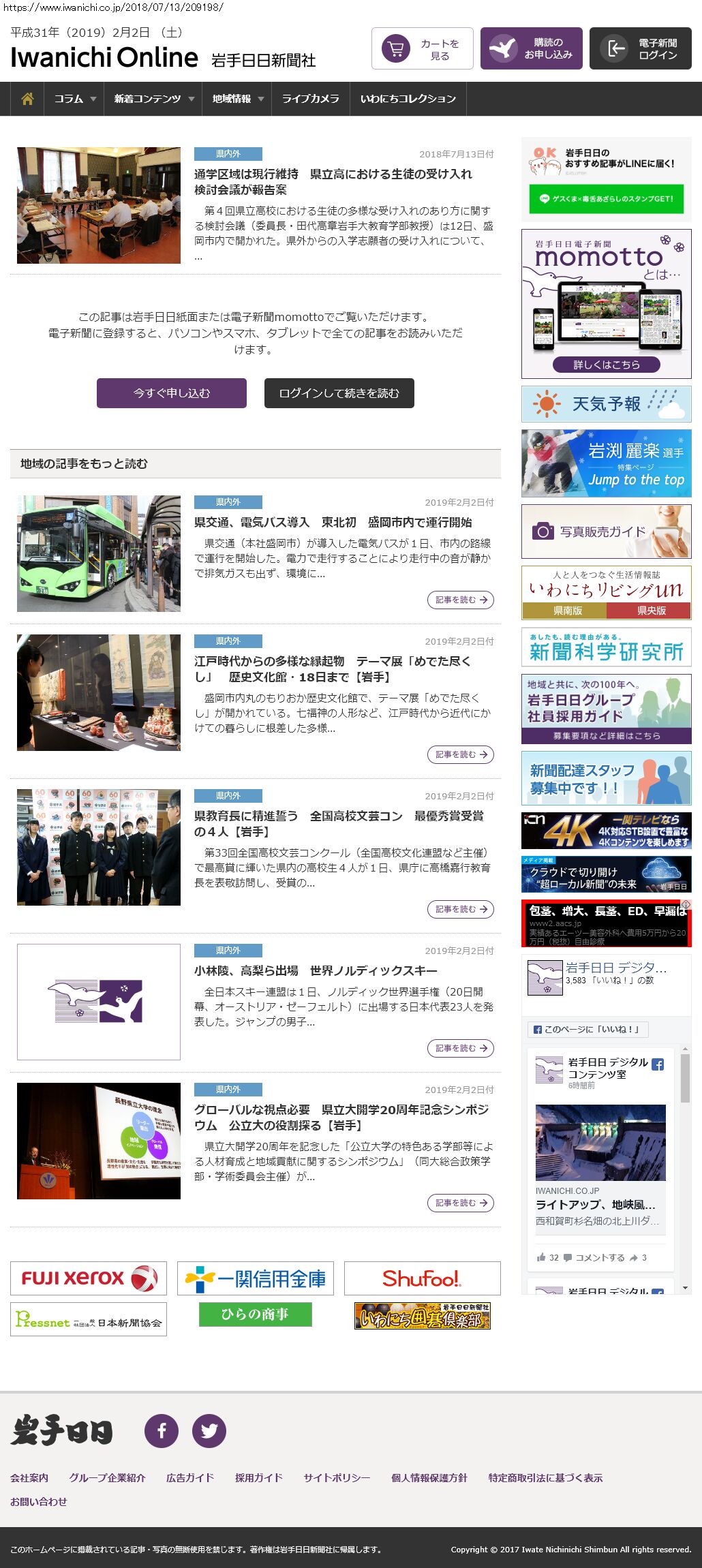Expand the コラム menu
The width and height of the screenshot is (702, 1568).
point(74,99)
